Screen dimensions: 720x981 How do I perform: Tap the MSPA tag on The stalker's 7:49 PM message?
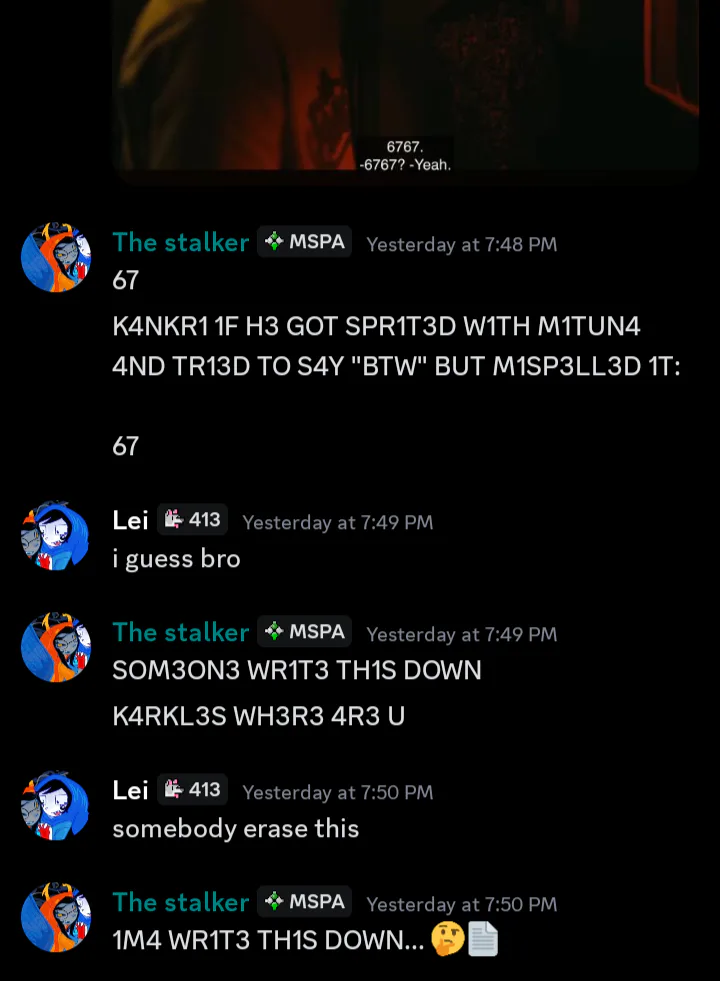pos(305,632)
